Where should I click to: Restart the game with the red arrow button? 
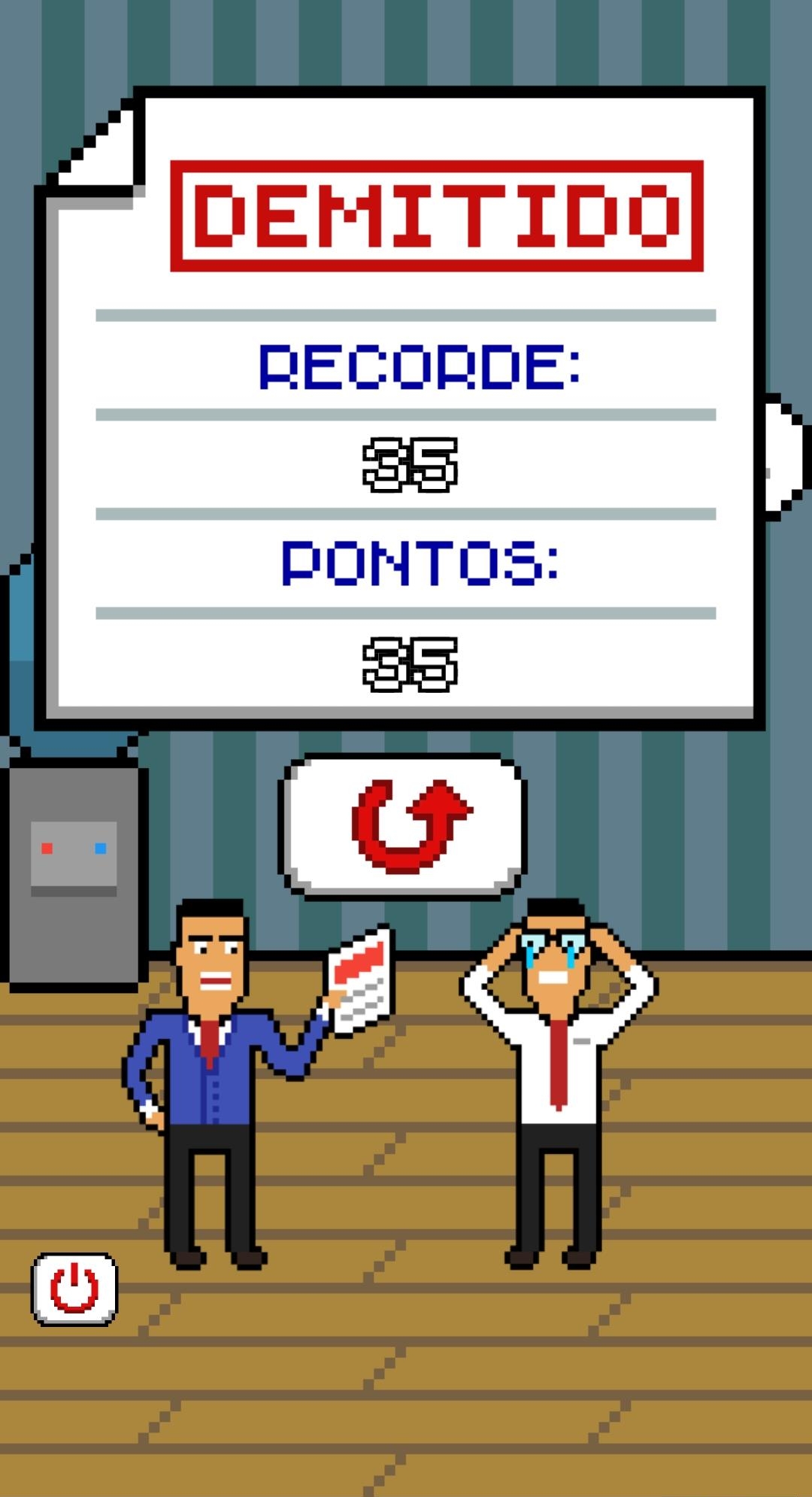403,826
